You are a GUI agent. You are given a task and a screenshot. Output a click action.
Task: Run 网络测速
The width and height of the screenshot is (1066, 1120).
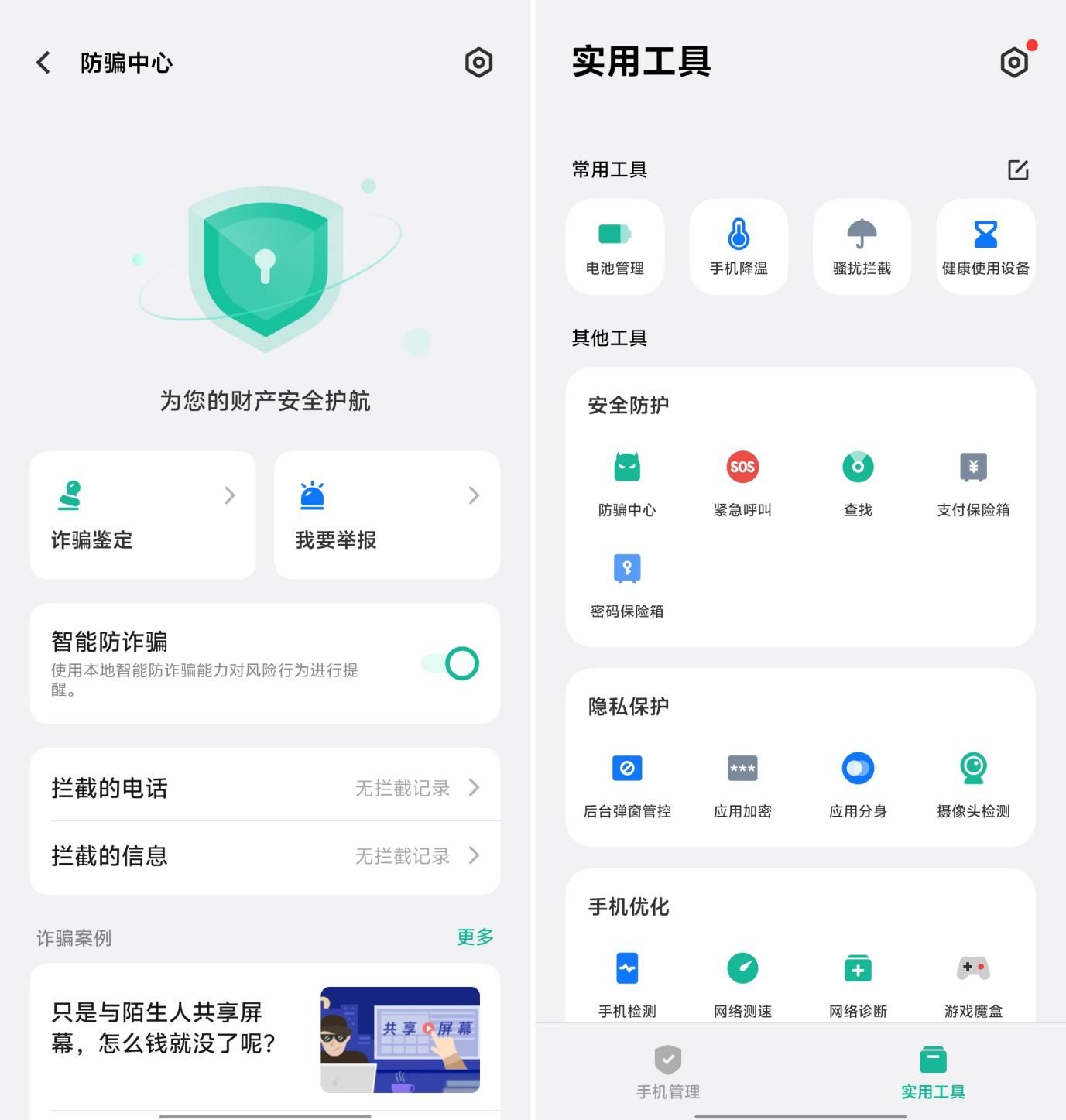pyautogui.click(x=742, y=983)
